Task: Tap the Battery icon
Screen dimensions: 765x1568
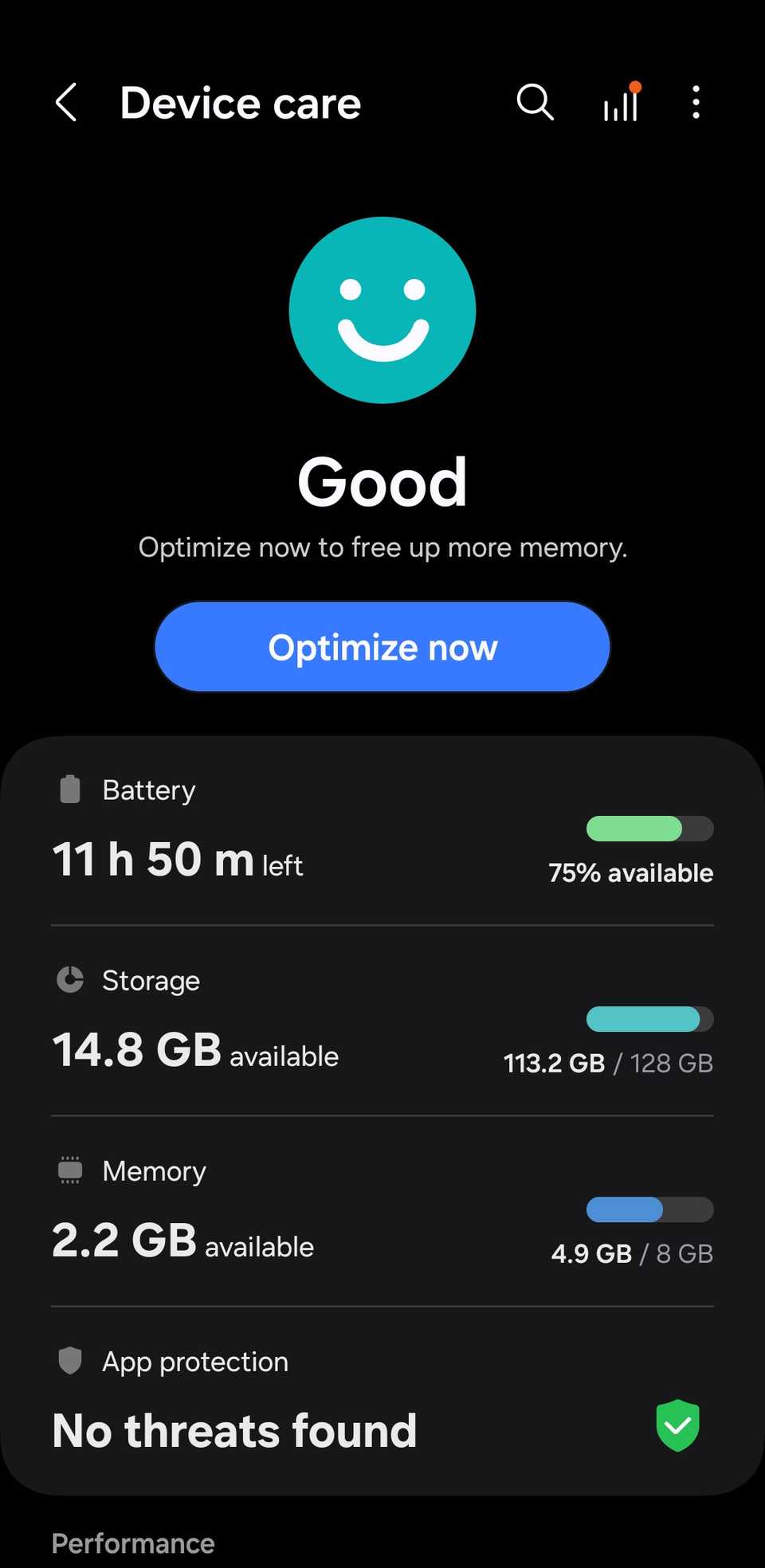Action: click(70, 789)
